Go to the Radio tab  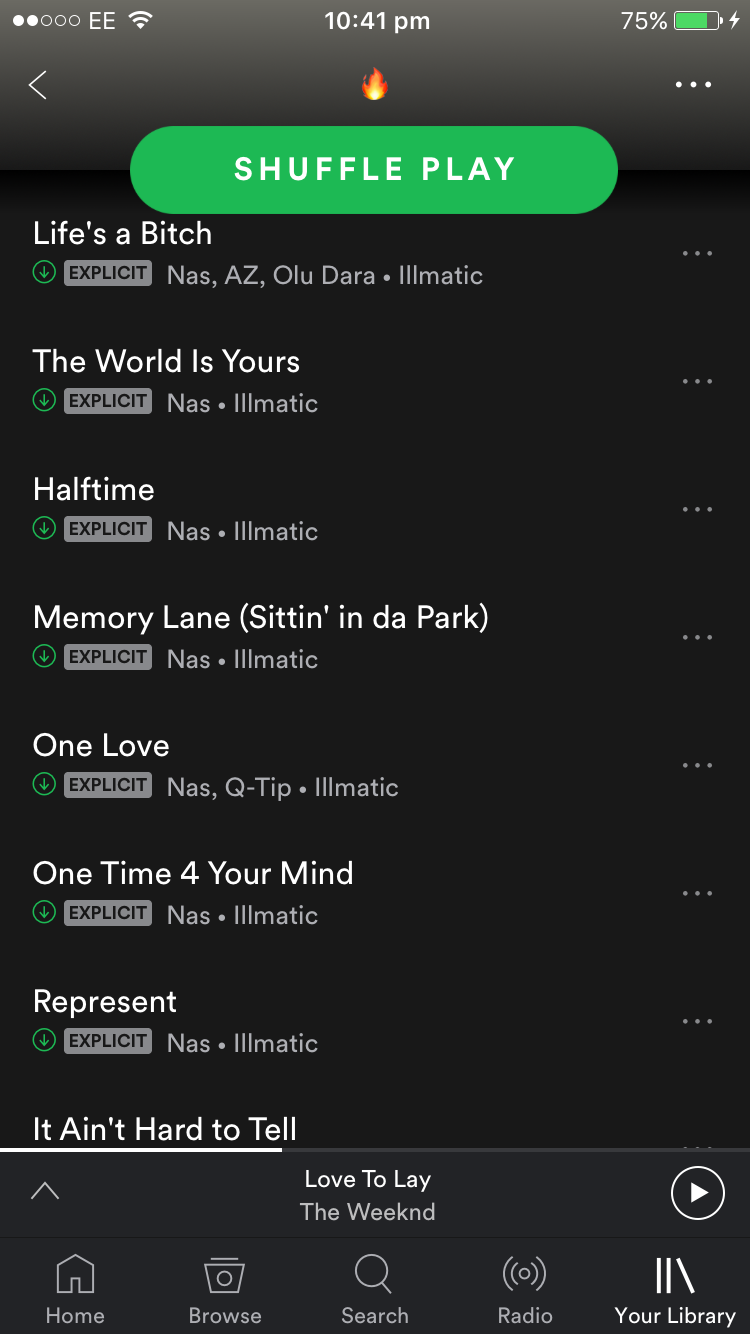tap(525, 1288)
